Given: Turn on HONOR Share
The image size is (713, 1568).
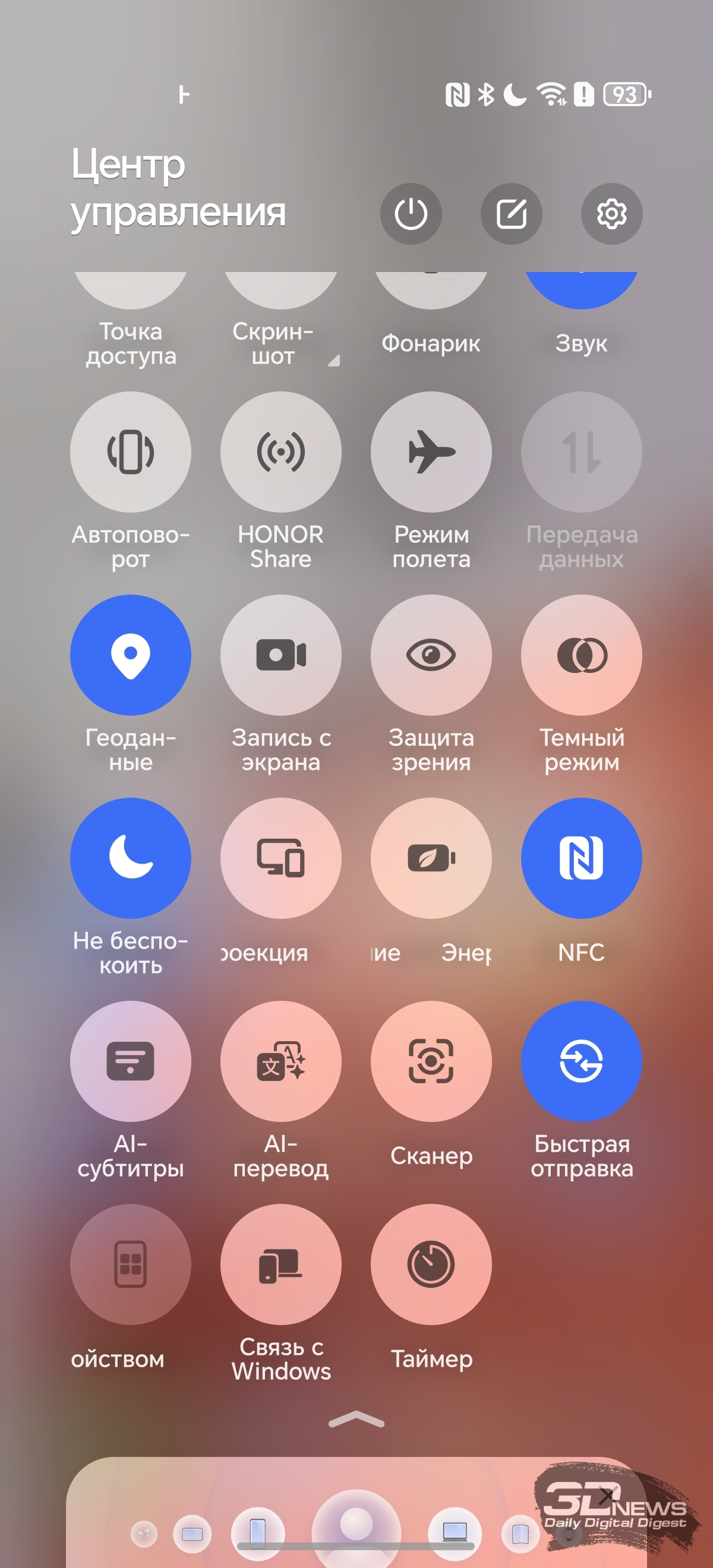Looking at the screenshot, I should point(280,451).
